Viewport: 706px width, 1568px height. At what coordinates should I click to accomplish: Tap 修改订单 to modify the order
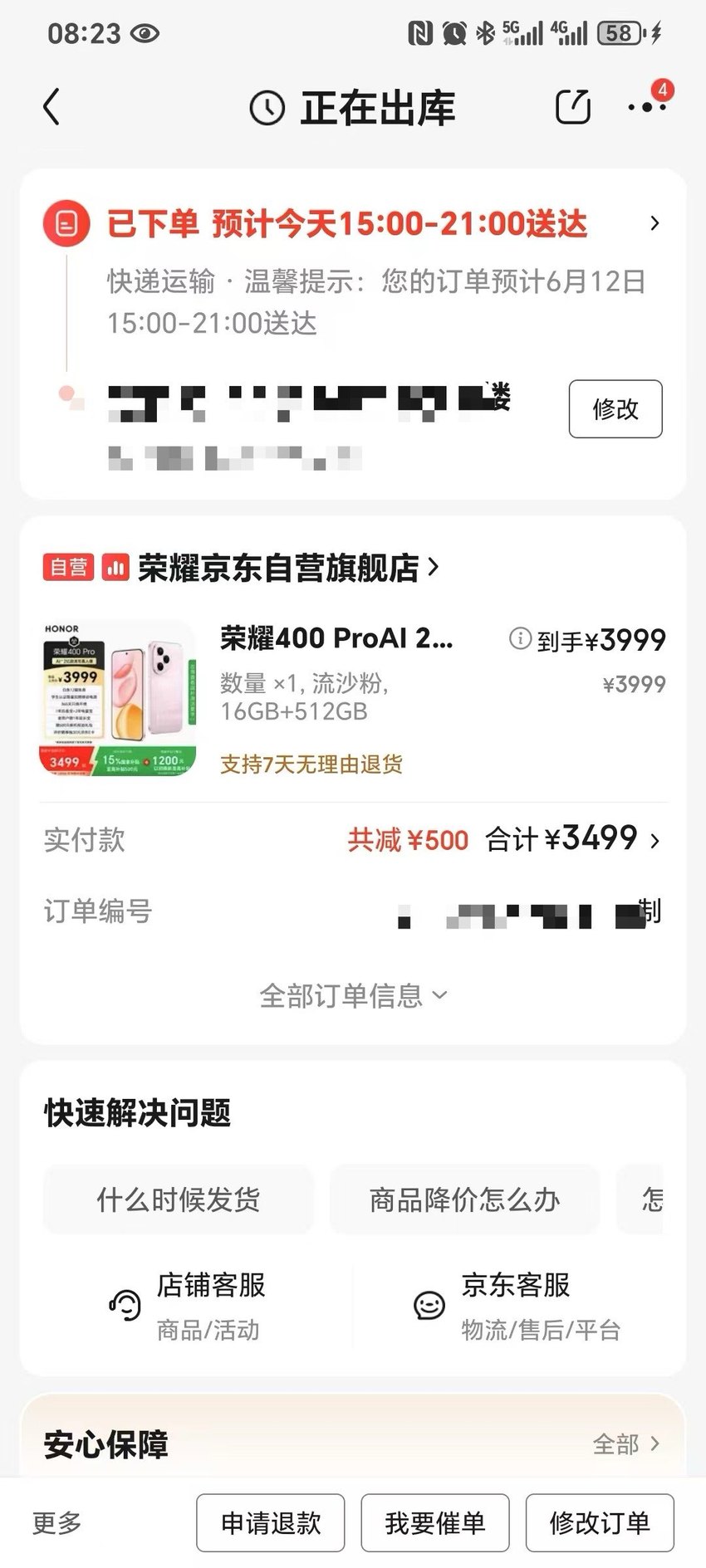[600, 1522]
